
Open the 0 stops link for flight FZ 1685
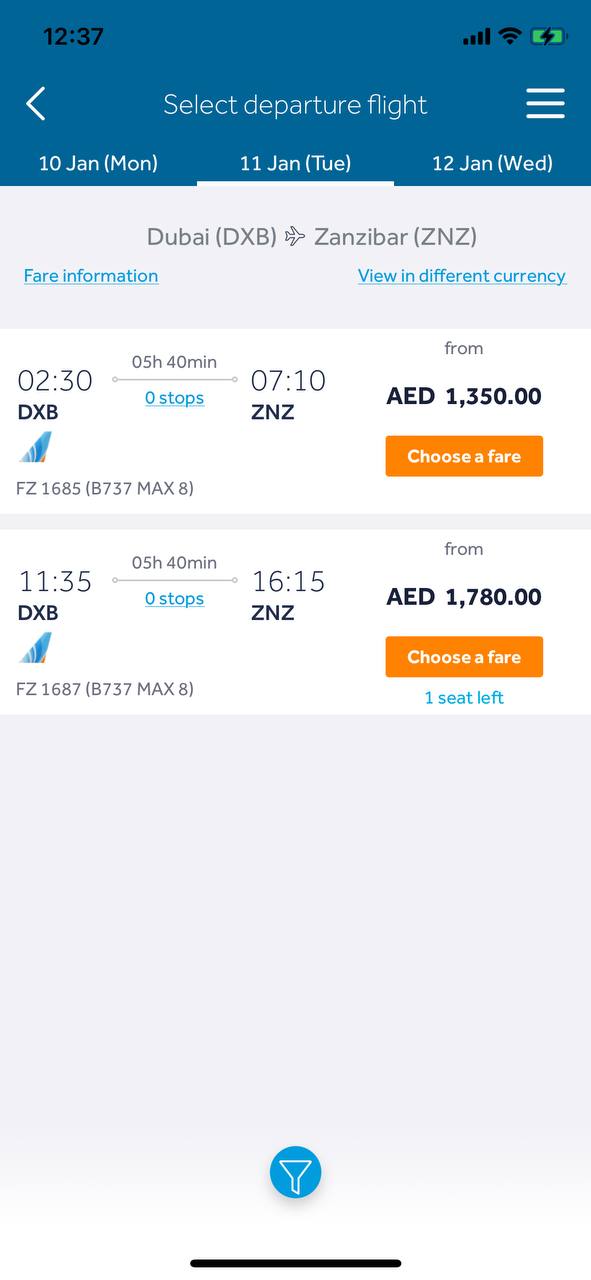174,398
